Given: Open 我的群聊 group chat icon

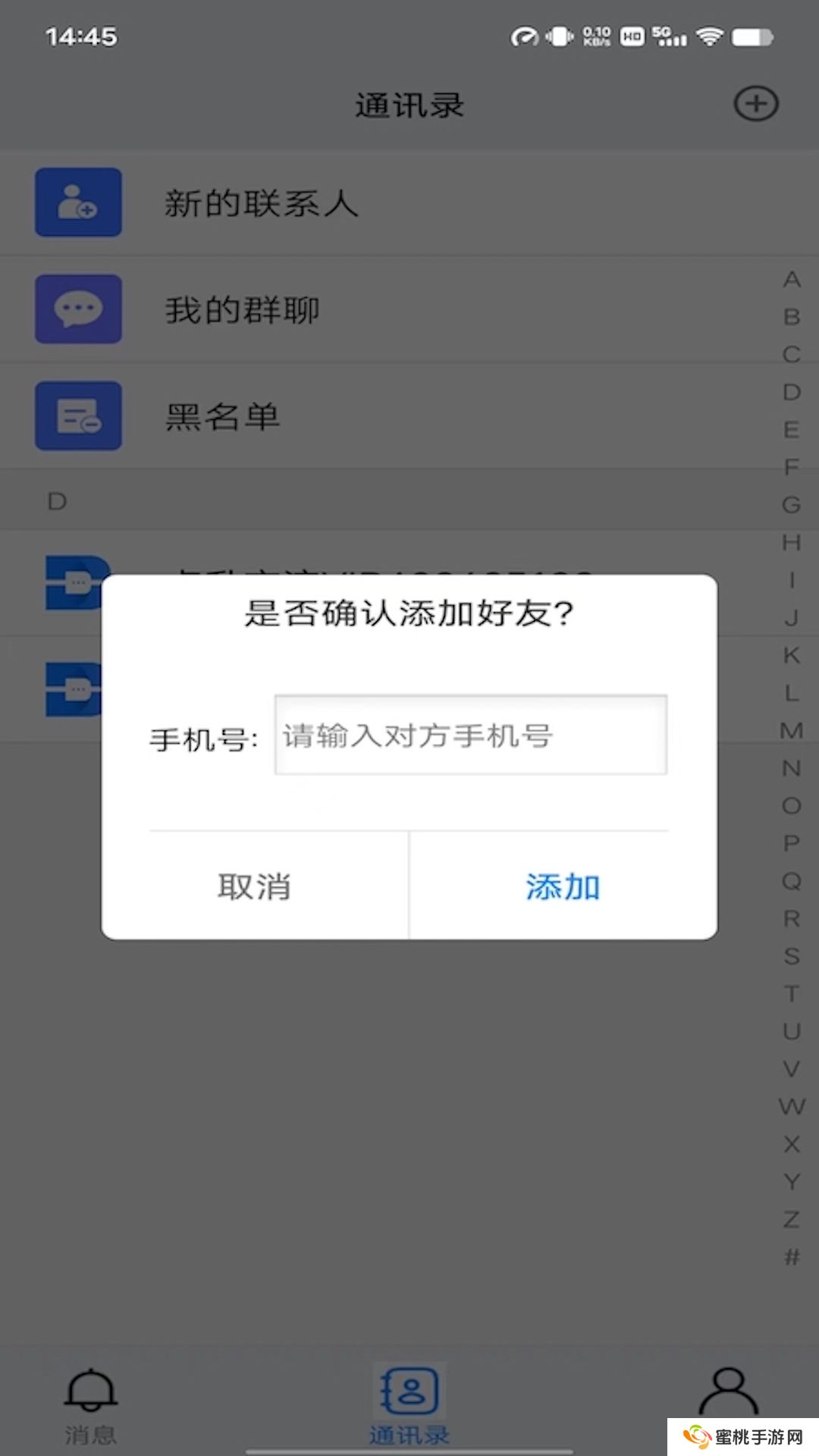Looking at the screenshot, I should point(79,309).
